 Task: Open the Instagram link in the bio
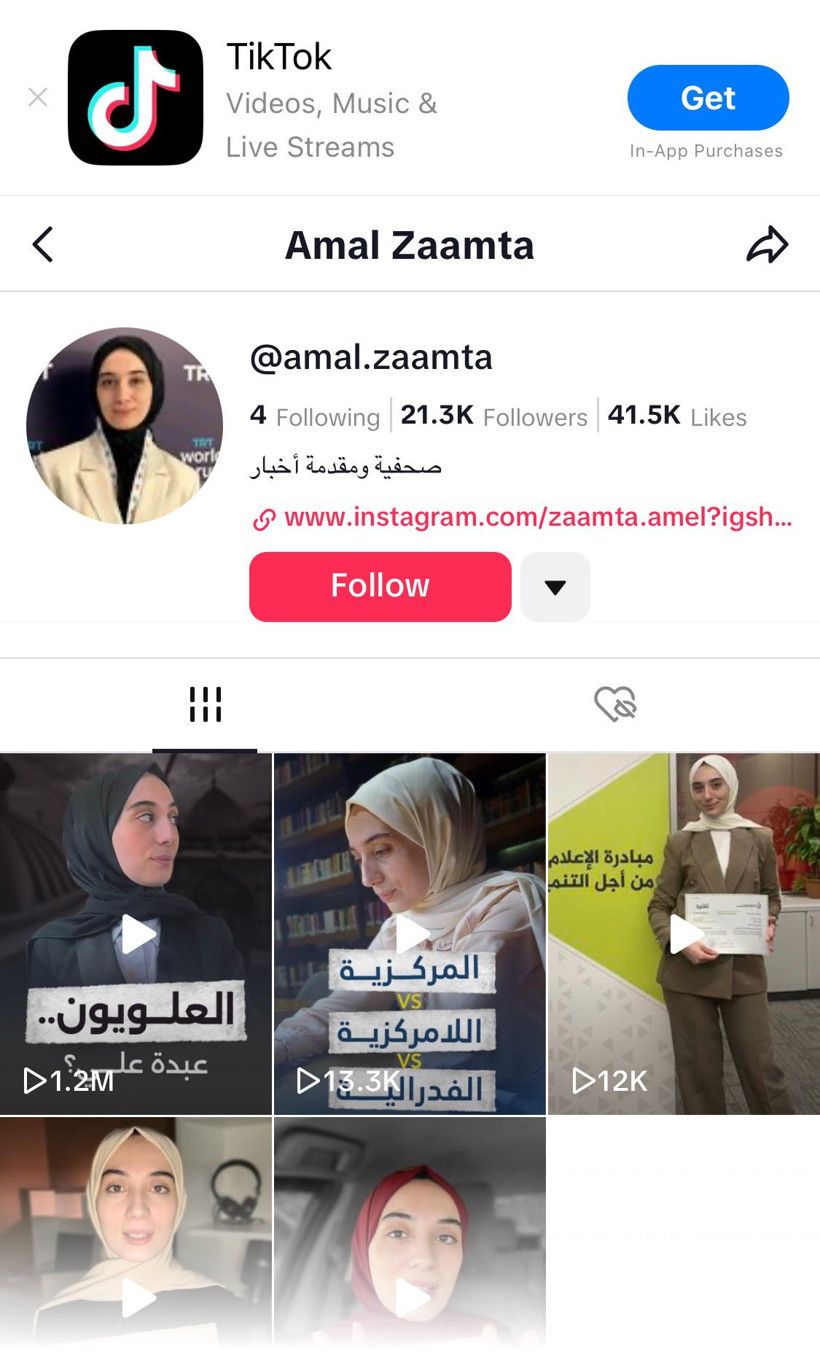point(537,518)
